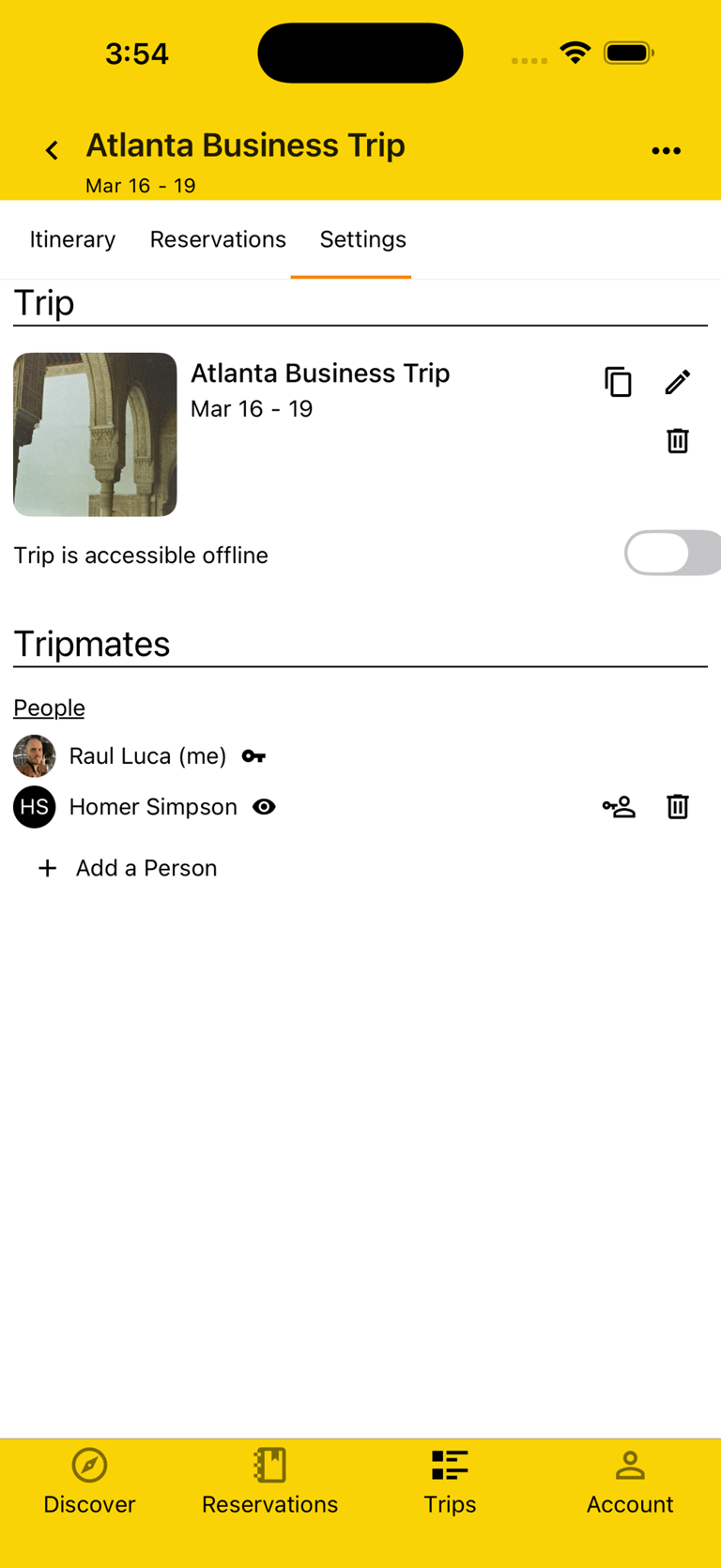Open the Reservations book icon in bottom bar
Image resolution: width=721 pixels, height=1568 pixels.
269,1466
